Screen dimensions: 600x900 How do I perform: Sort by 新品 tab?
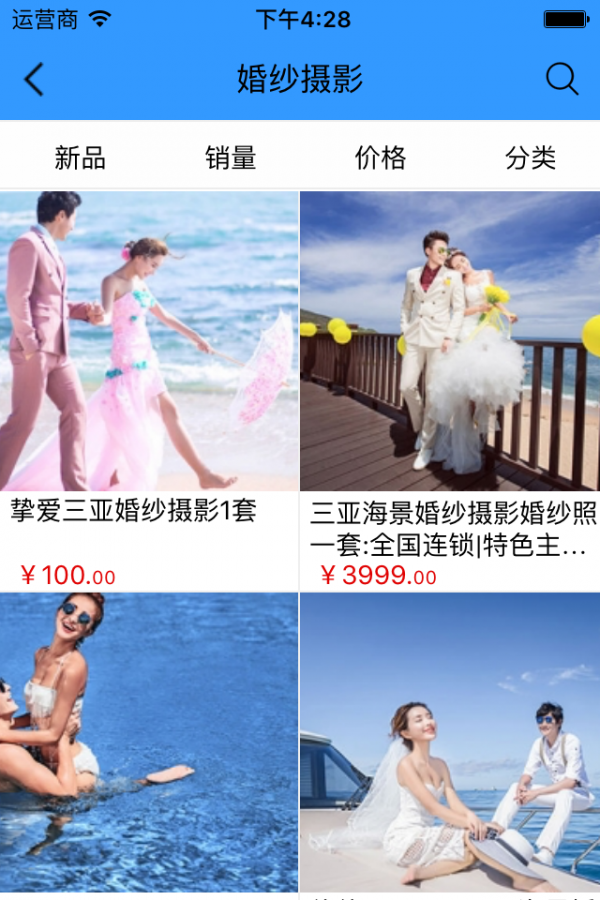[80, 158]
